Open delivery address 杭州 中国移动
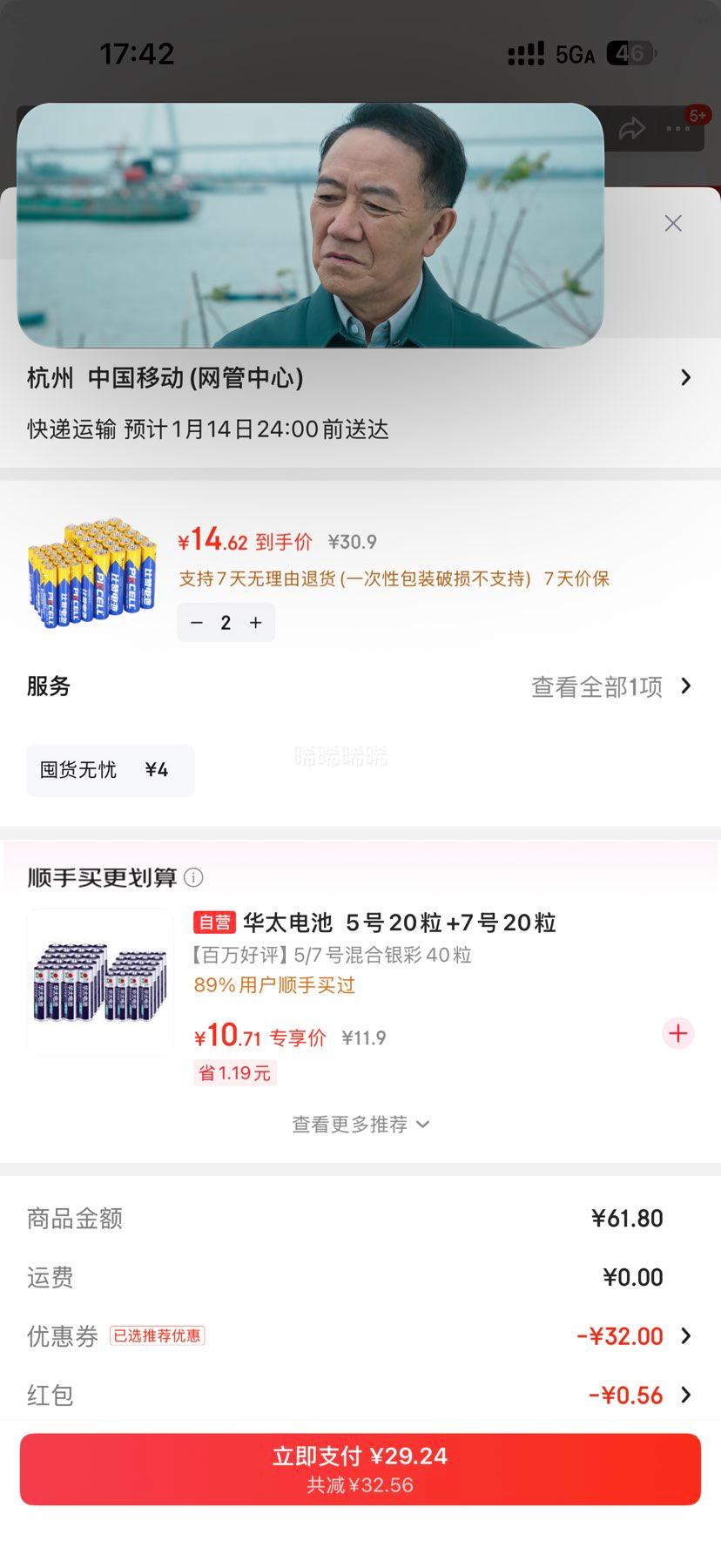This screenshot has width=721, height=1568. tap(359, 378)
